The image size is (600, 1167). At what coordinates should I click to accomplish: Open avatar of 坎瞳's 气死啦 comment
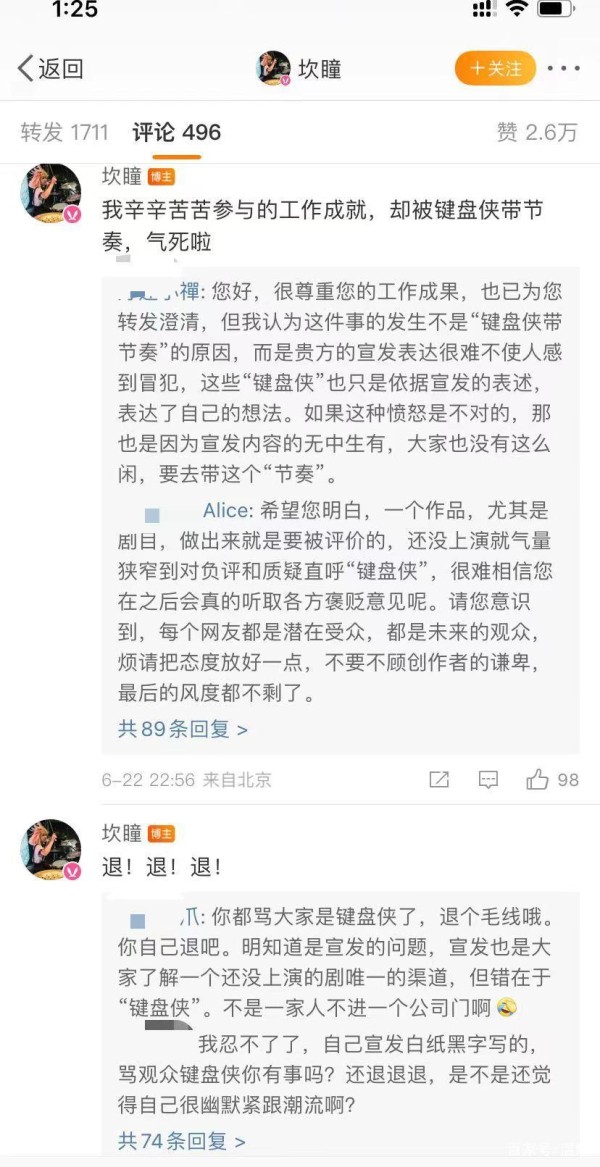pyautogui.click(x=51, y=192)
